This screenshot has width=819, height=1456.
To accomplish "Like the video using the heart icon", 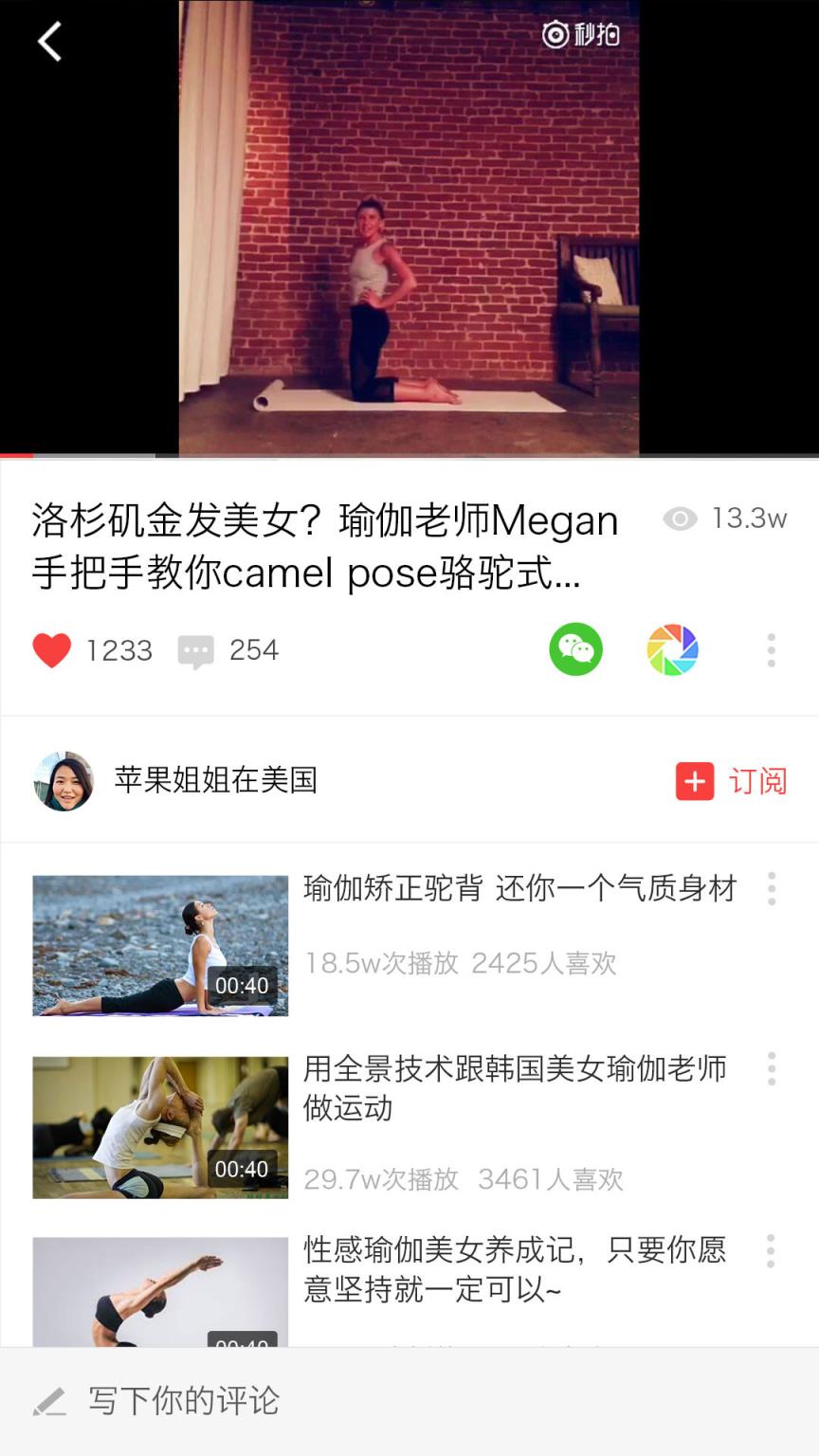I will point(52,649).
